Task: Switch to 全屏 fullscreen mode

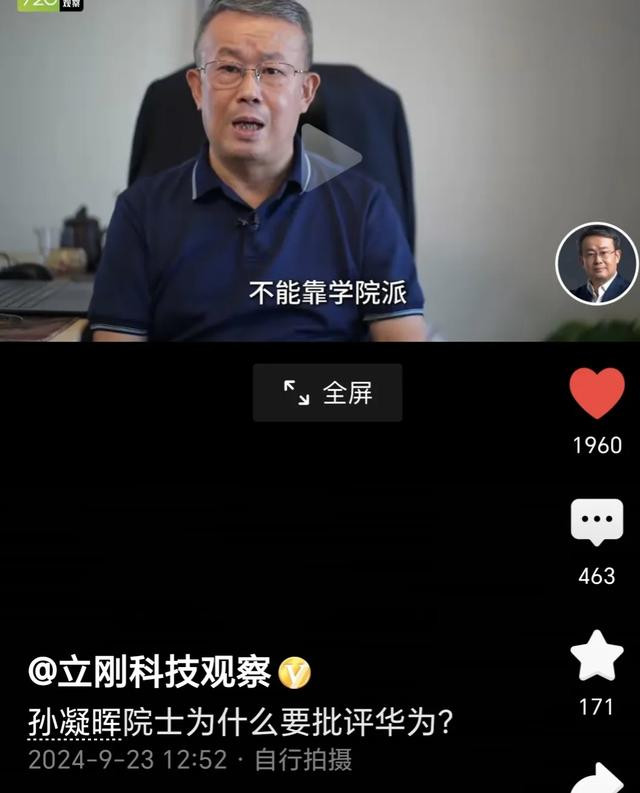Action: [x=328, y=393]
